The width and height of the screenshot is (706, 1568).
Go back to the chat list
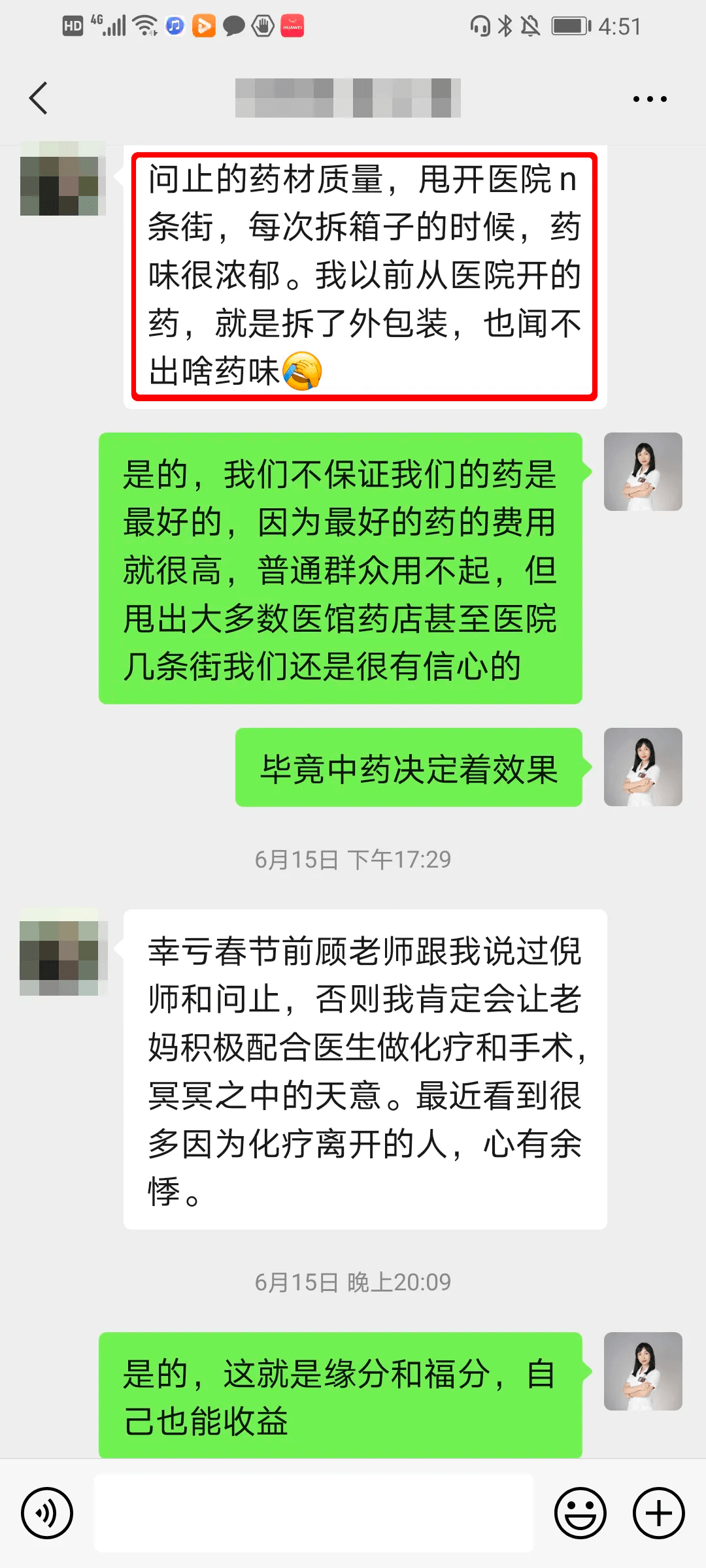coord(39,99)
